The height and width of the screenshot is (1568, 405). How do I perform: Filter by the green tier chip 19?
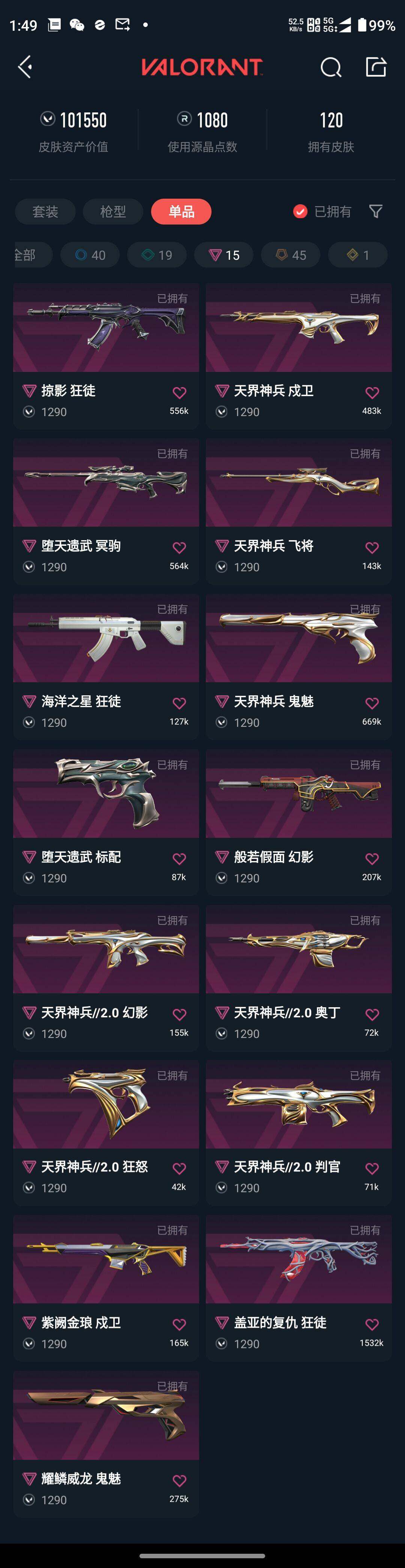click(157, 255)
